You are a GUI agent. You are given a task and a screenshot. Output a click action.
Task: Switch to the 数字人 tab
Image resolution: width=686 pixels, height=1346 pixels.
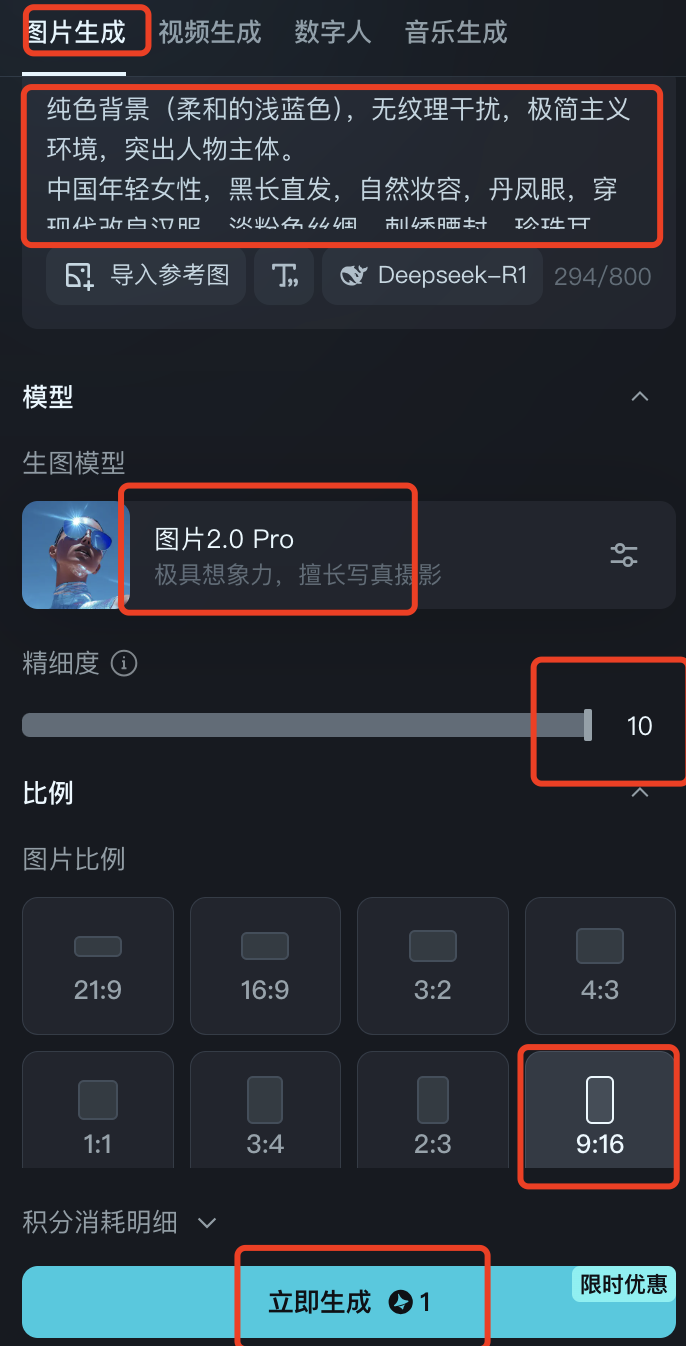click(333, 32)
